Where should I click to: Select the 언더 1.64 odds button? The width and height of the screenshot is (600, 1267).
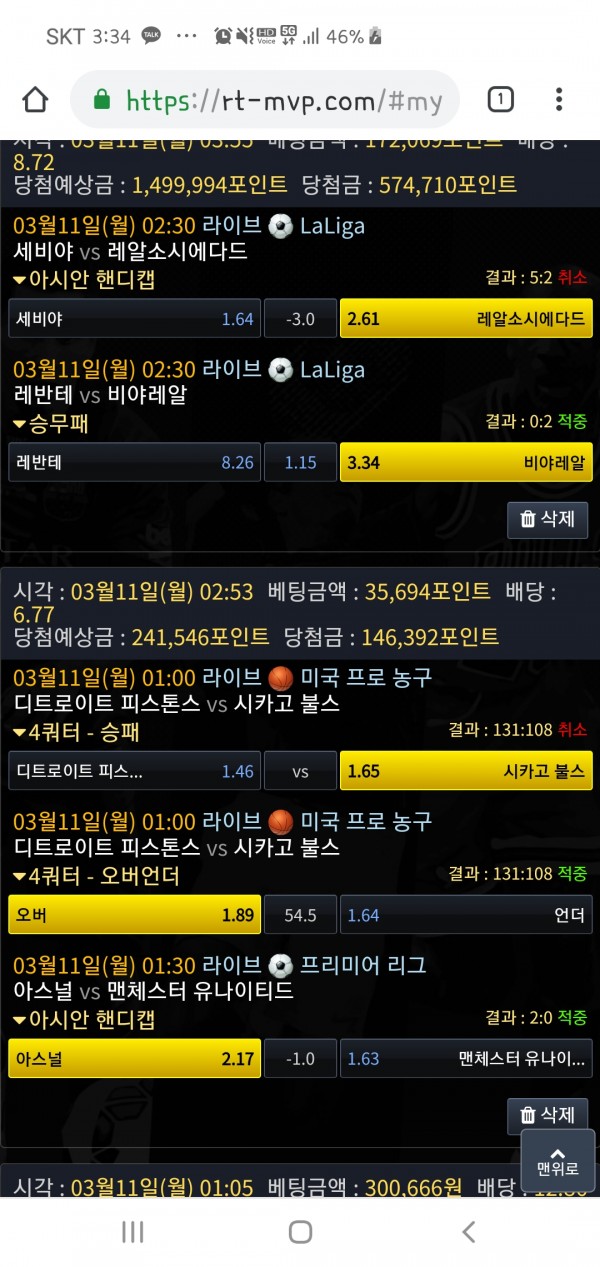[466, 915]
